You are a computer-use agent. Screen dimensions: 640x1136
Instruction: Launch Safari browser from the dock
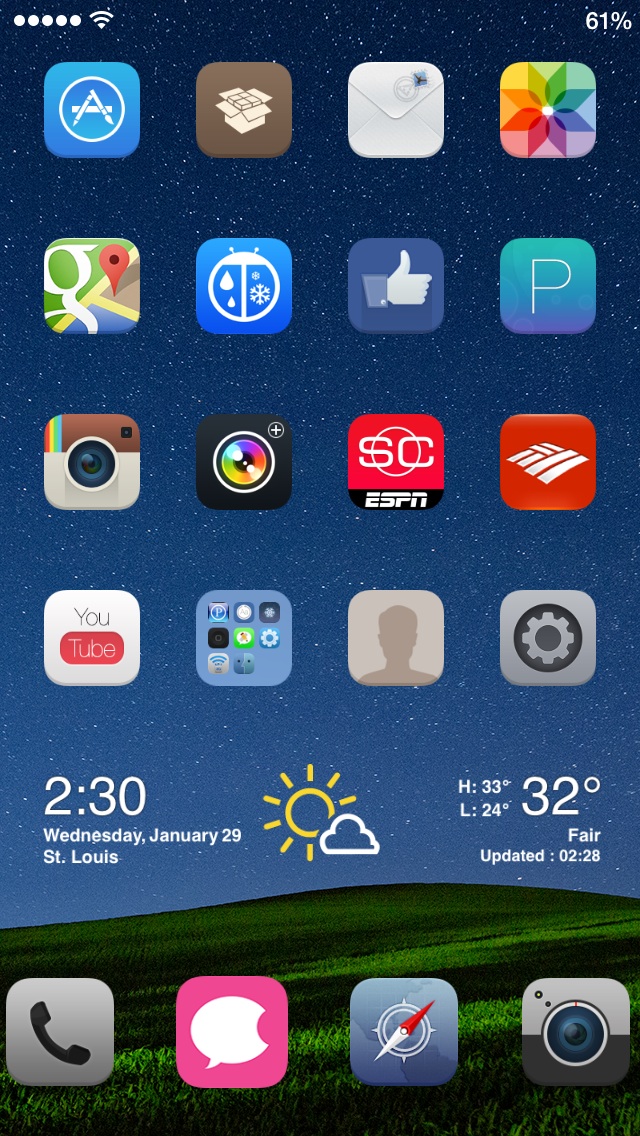tap(404, 1032)
